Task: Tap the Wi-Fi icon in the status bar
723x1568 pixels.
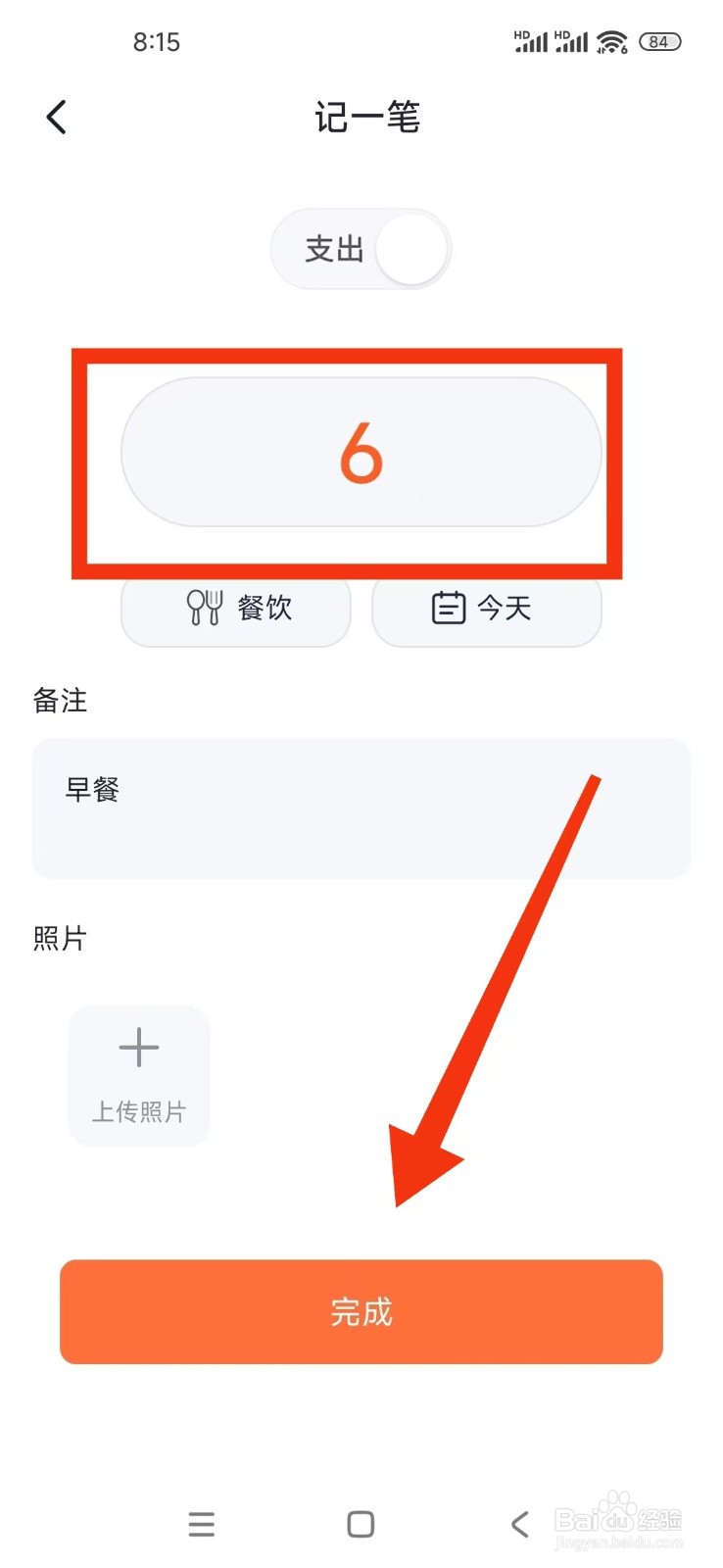Action: [611, 41]
